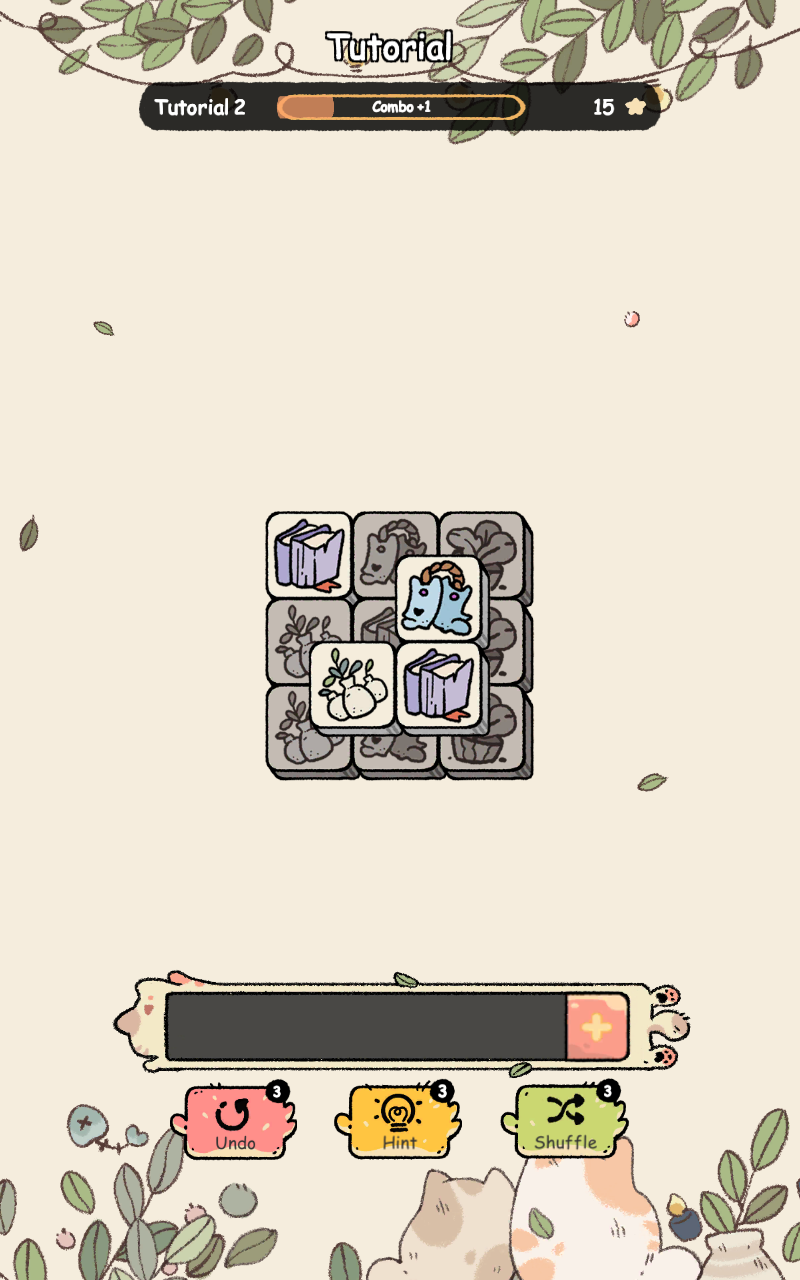
Task: Pick the white radish tile
Action: tap(352, 685)
